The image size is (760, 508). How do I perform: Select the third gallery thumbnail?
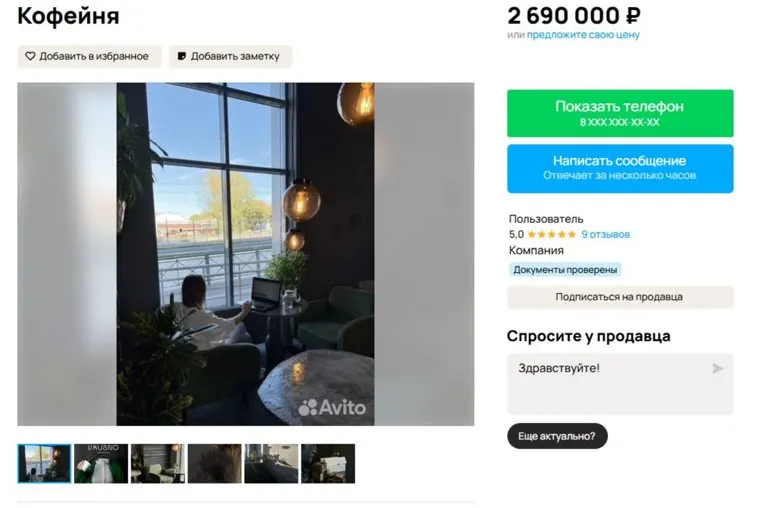[x=158, y=464]
